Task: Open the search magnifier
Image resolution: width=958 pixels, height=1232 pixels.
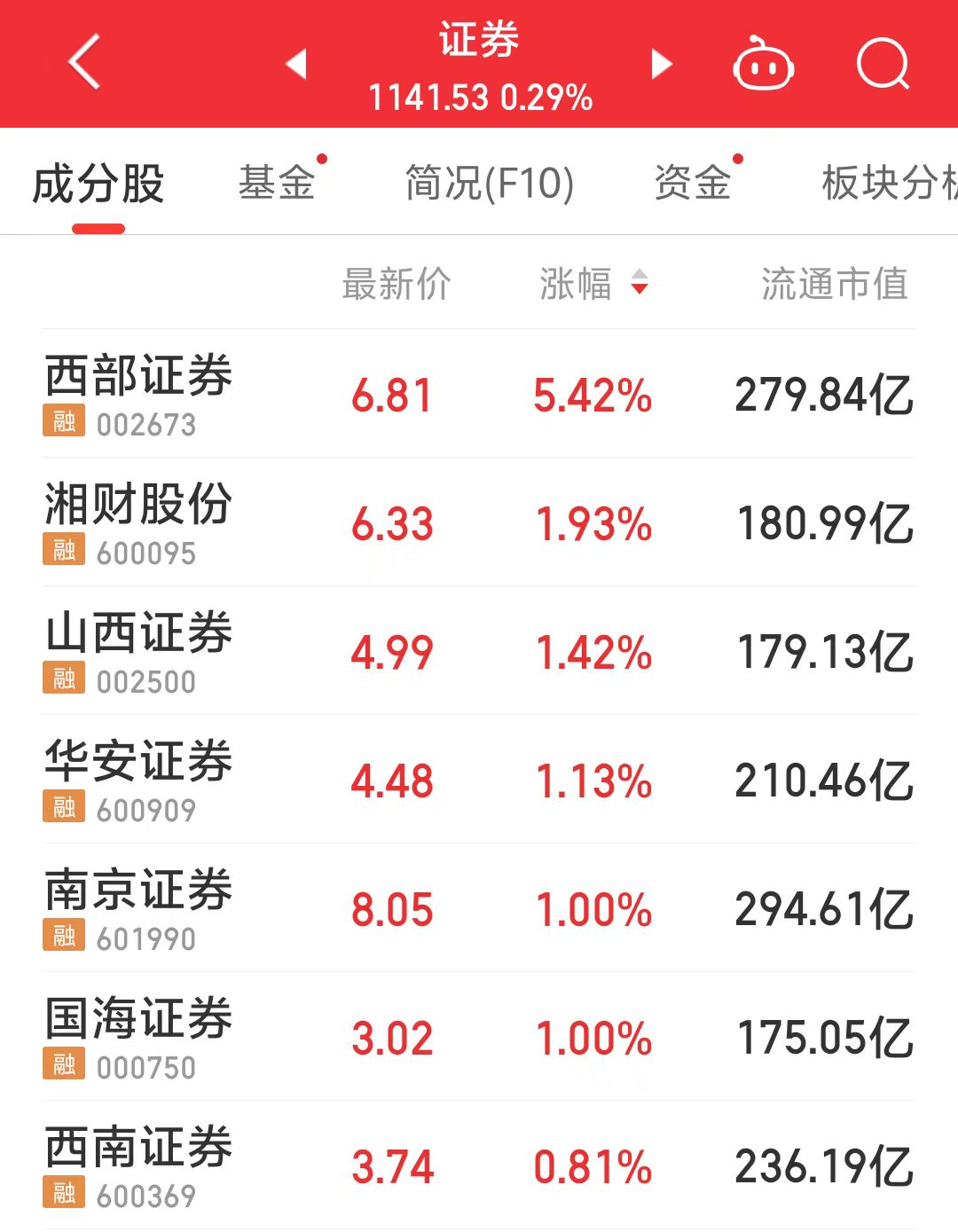Action: pos(883,64)
